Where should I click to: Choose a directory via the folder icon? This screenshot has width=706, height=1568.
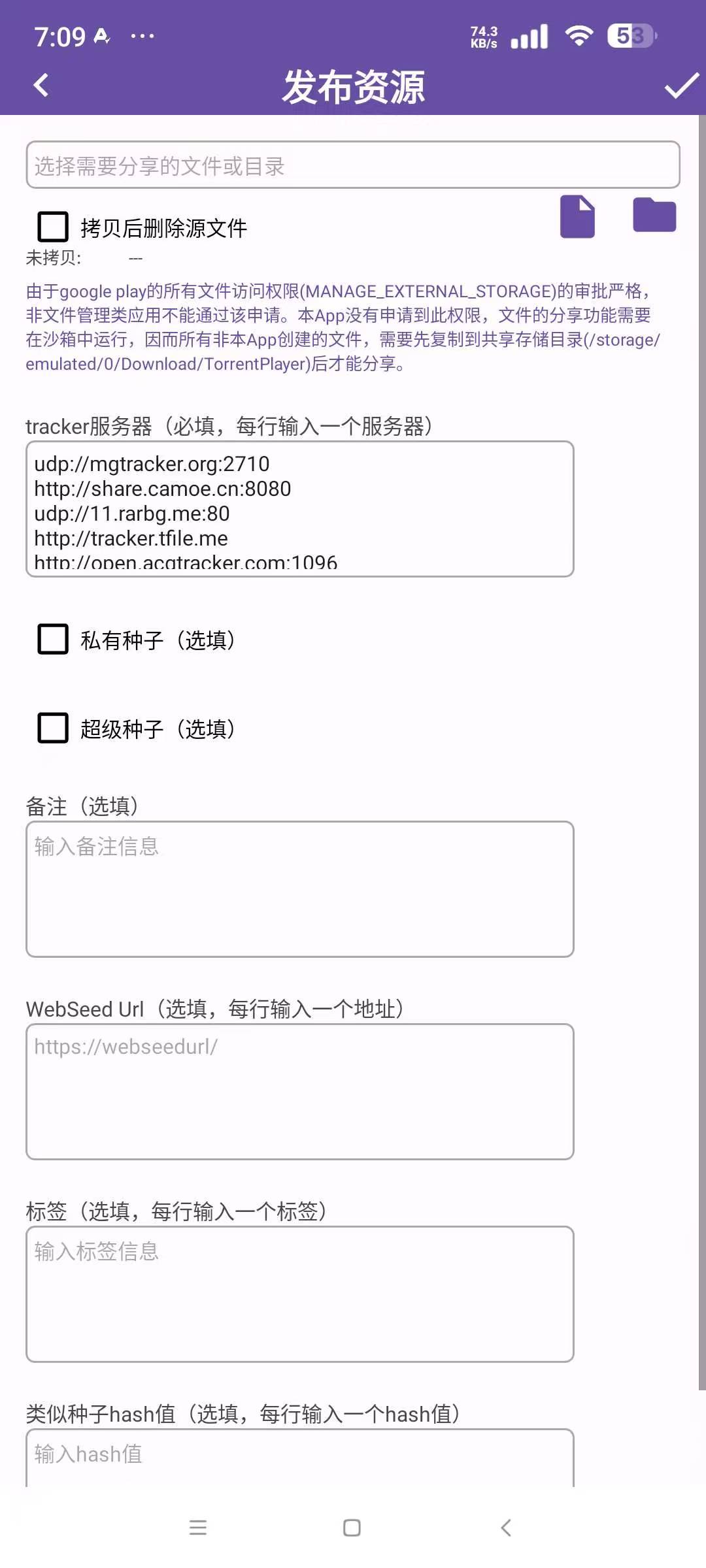click(x=654, y=215)
